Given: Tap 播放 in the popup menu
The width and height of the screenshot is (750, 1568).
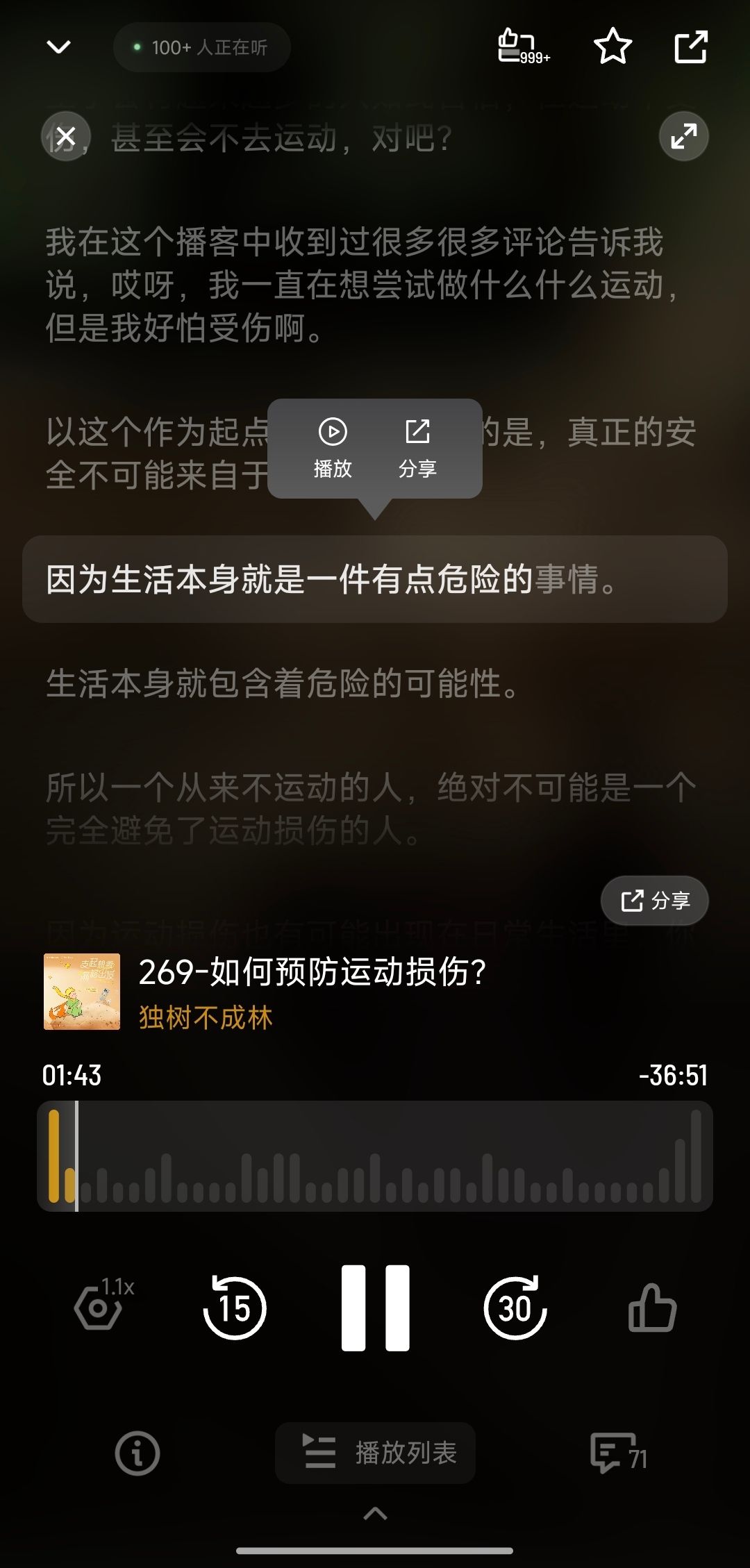Looking at the screenshot, I should coord(333,448).
